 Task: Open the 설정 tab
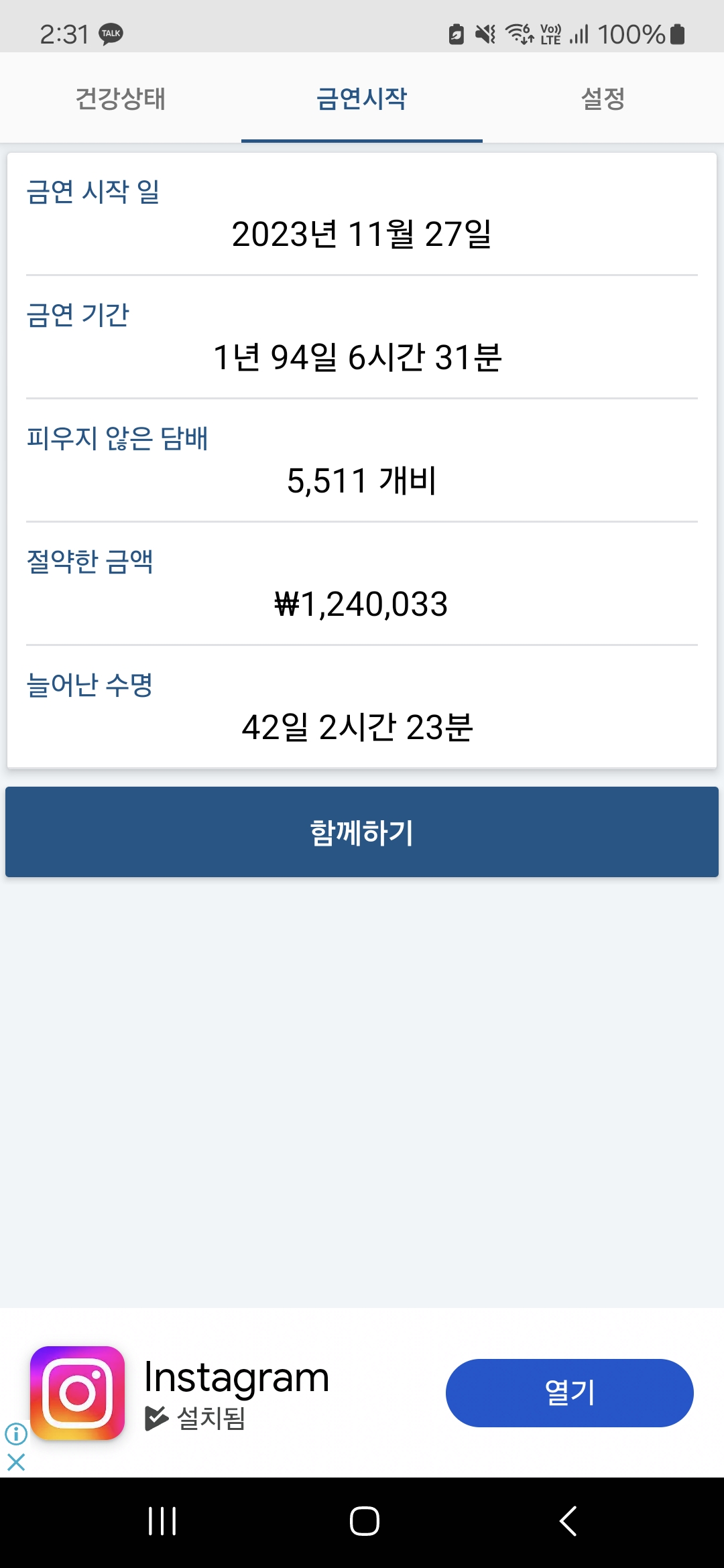603,98
